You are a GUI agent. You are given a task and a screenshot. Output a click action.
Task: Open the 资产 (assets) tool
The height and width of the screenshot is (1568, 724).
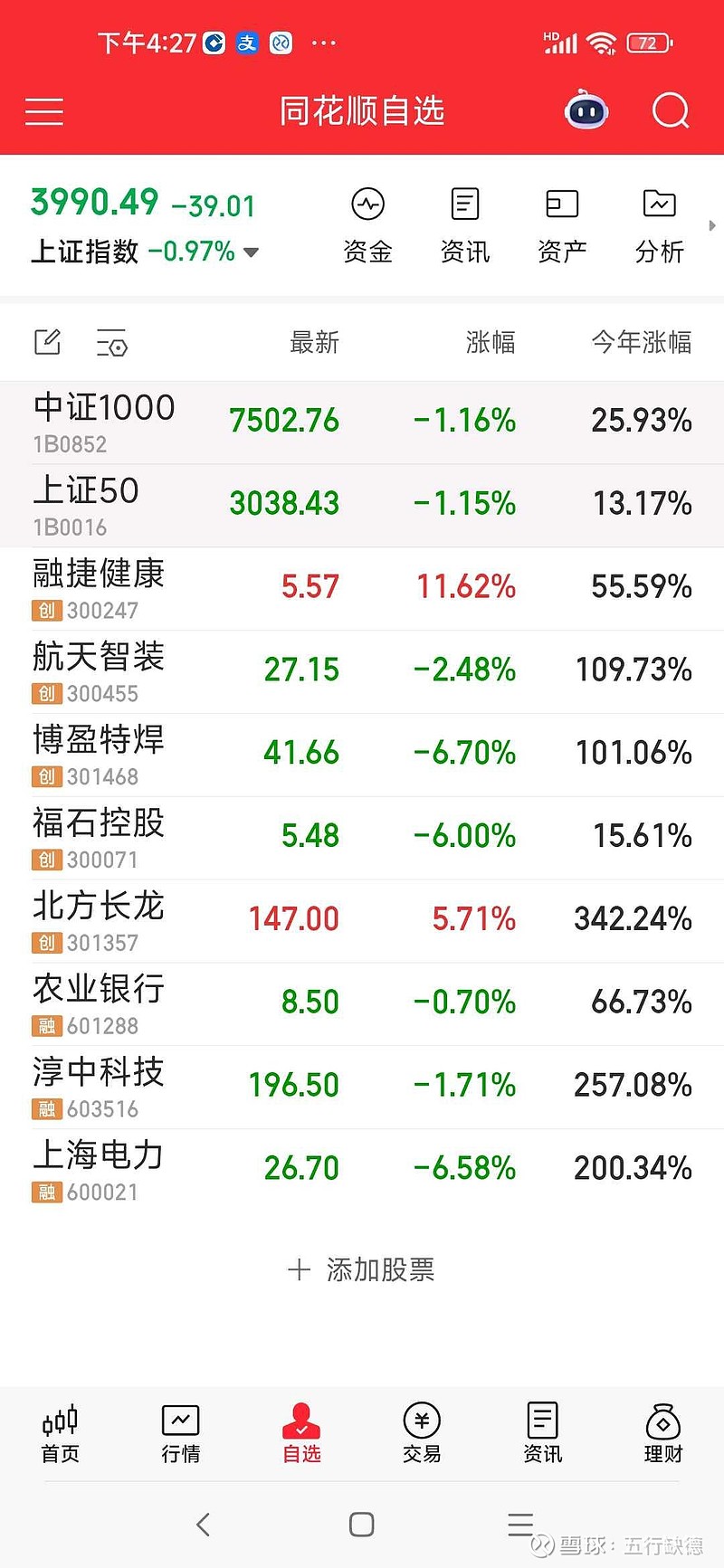click(x=562, y=222)
